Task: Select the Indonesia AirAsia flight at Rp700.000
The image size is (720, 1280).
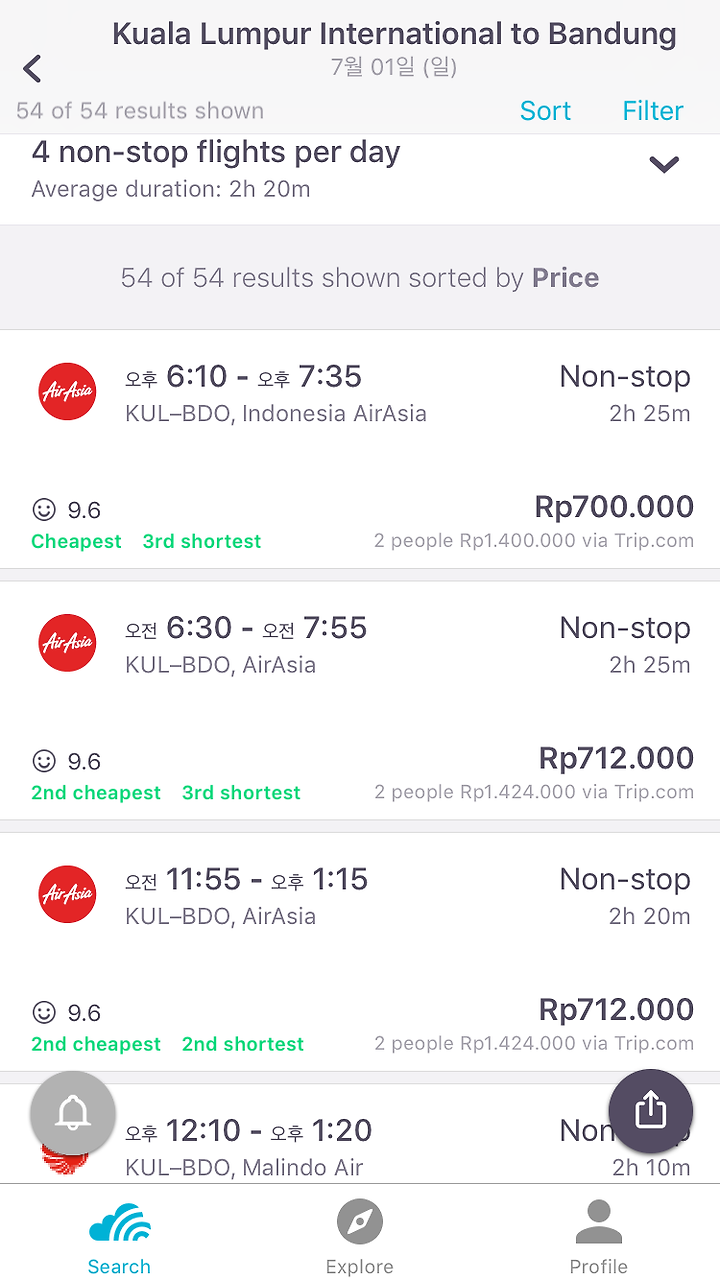Action: click(x=360, y=449)
